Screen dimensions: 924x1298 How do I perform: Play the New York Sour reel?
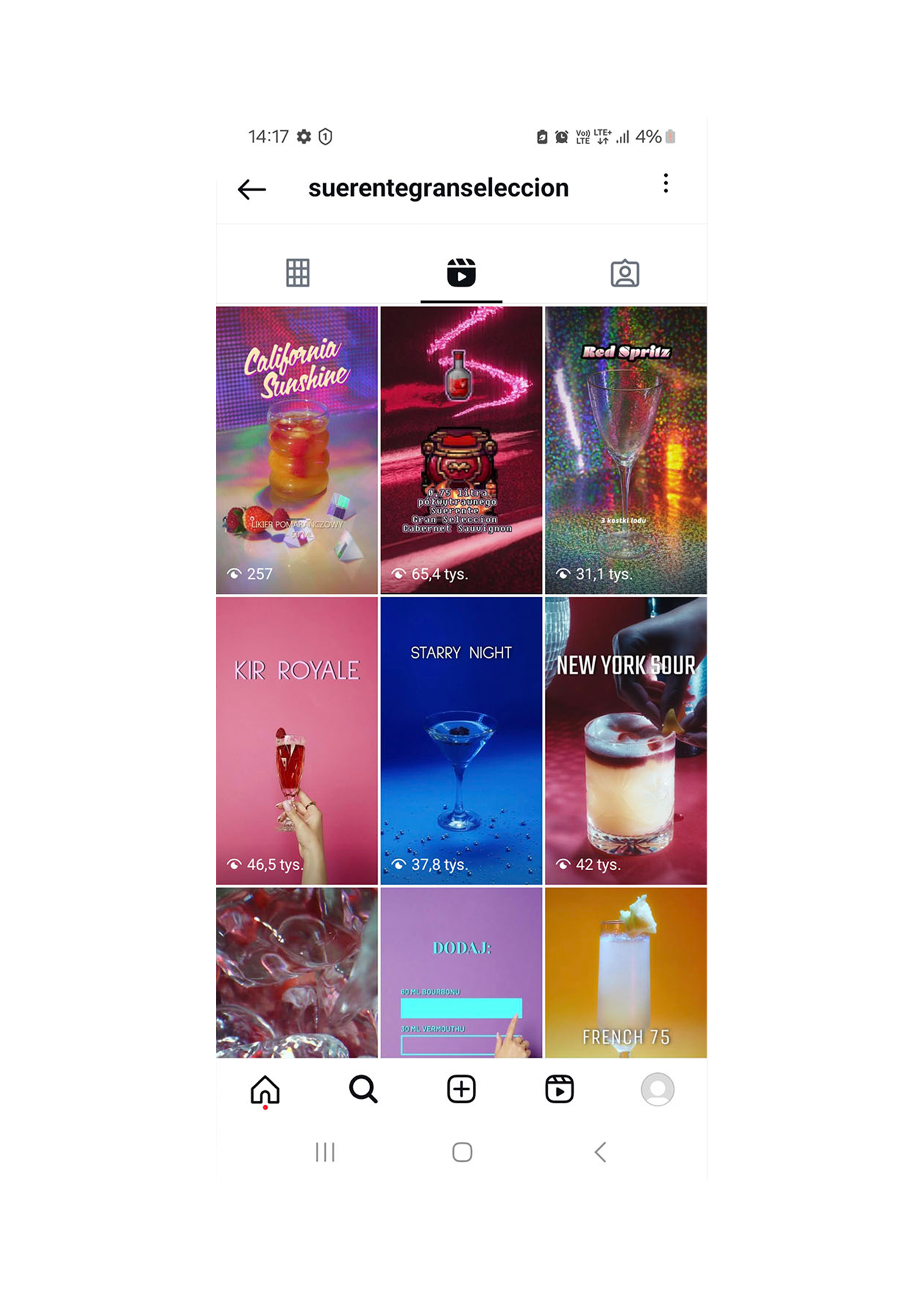click(x=626, y=740)
